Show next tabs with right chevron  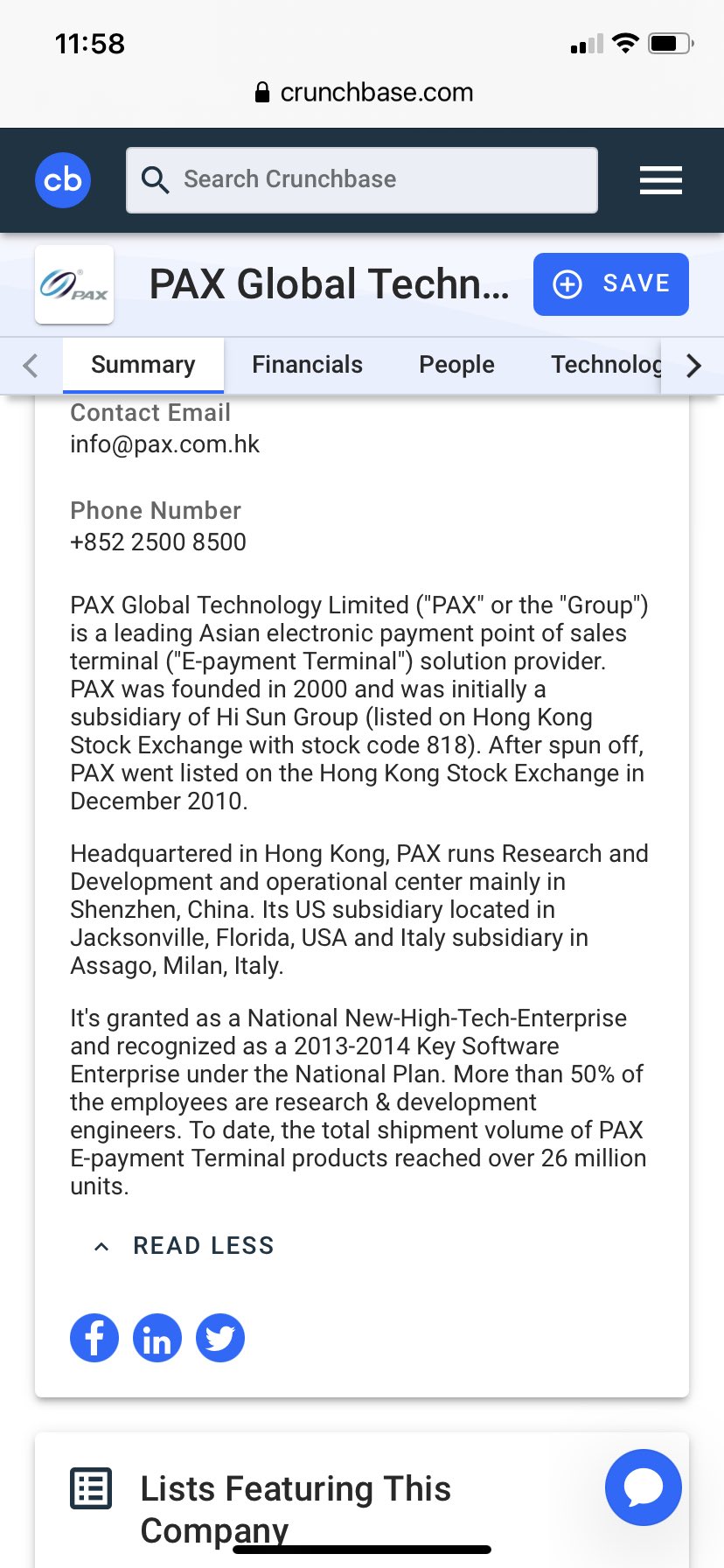coord(693,366)
